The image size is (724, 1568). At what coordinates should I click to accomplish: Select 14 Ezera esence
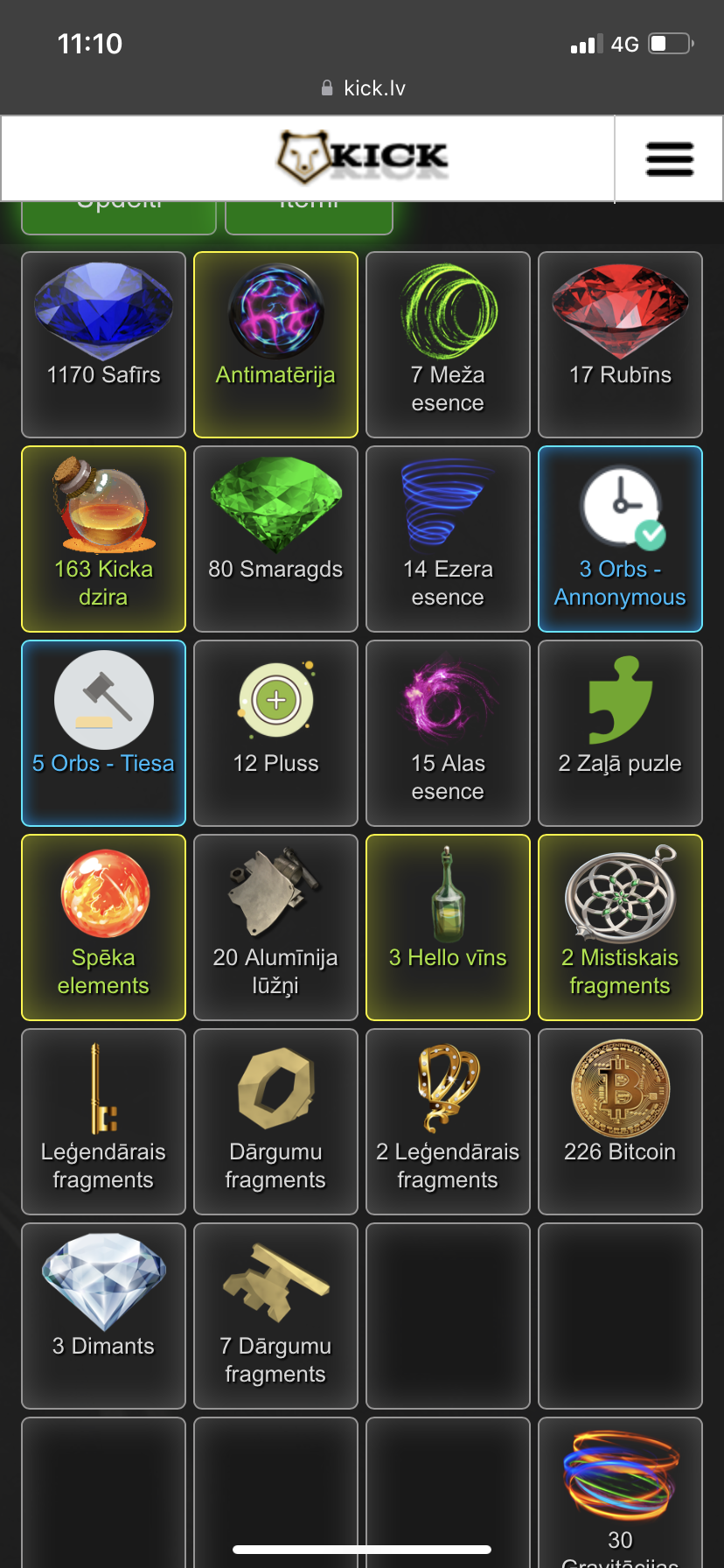448,538
